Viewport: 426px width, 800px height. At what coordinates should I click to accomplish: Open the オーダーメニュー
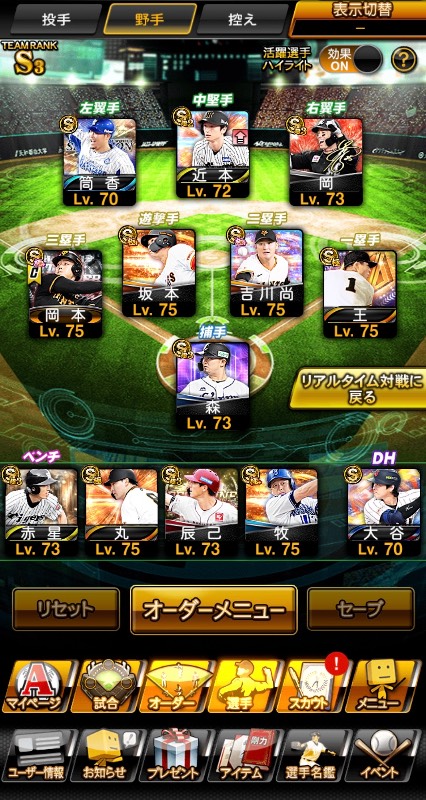pos(214,610)
